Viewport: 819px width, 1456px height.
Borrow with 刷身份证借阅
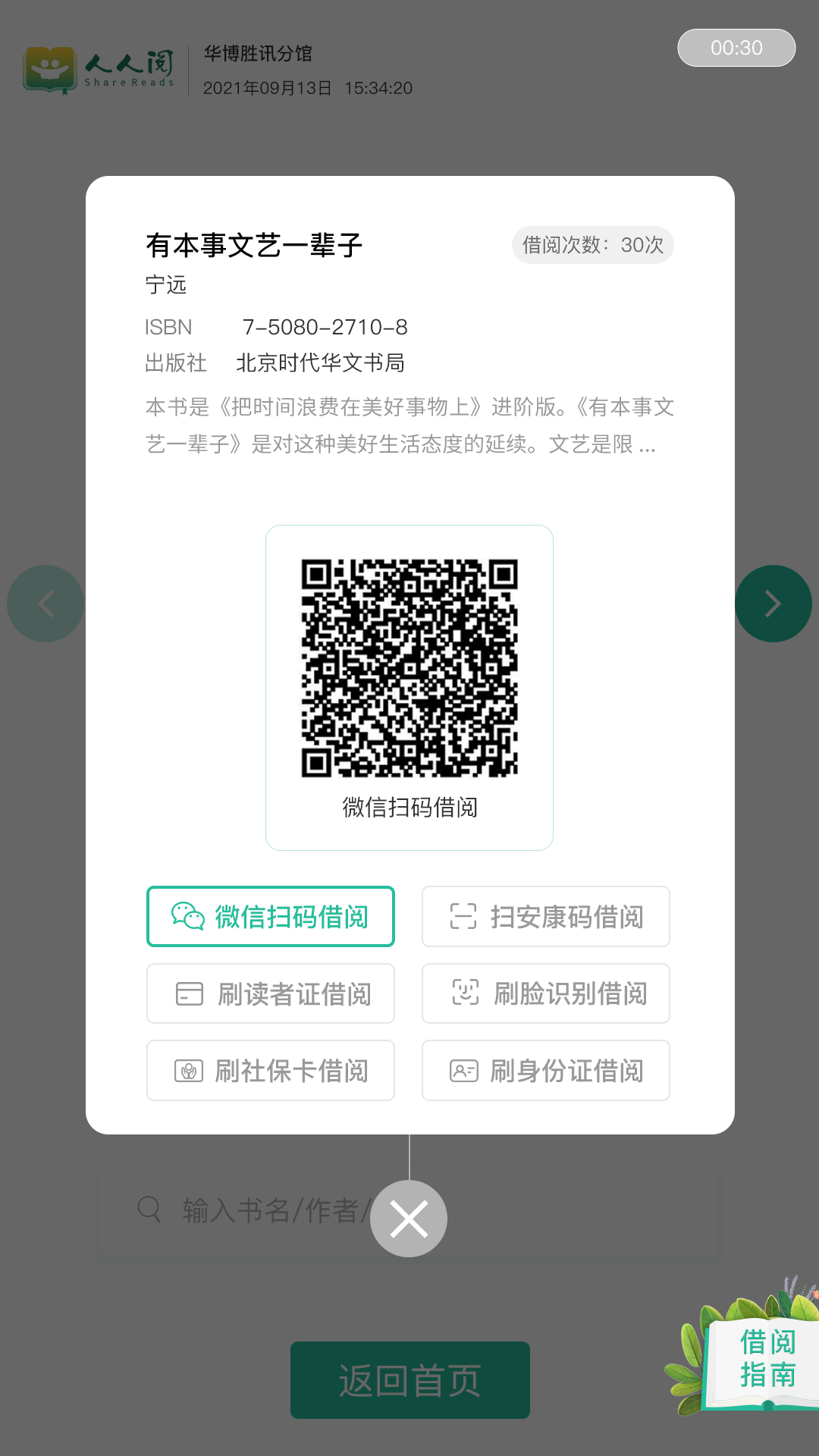[x=546, y=1070]
